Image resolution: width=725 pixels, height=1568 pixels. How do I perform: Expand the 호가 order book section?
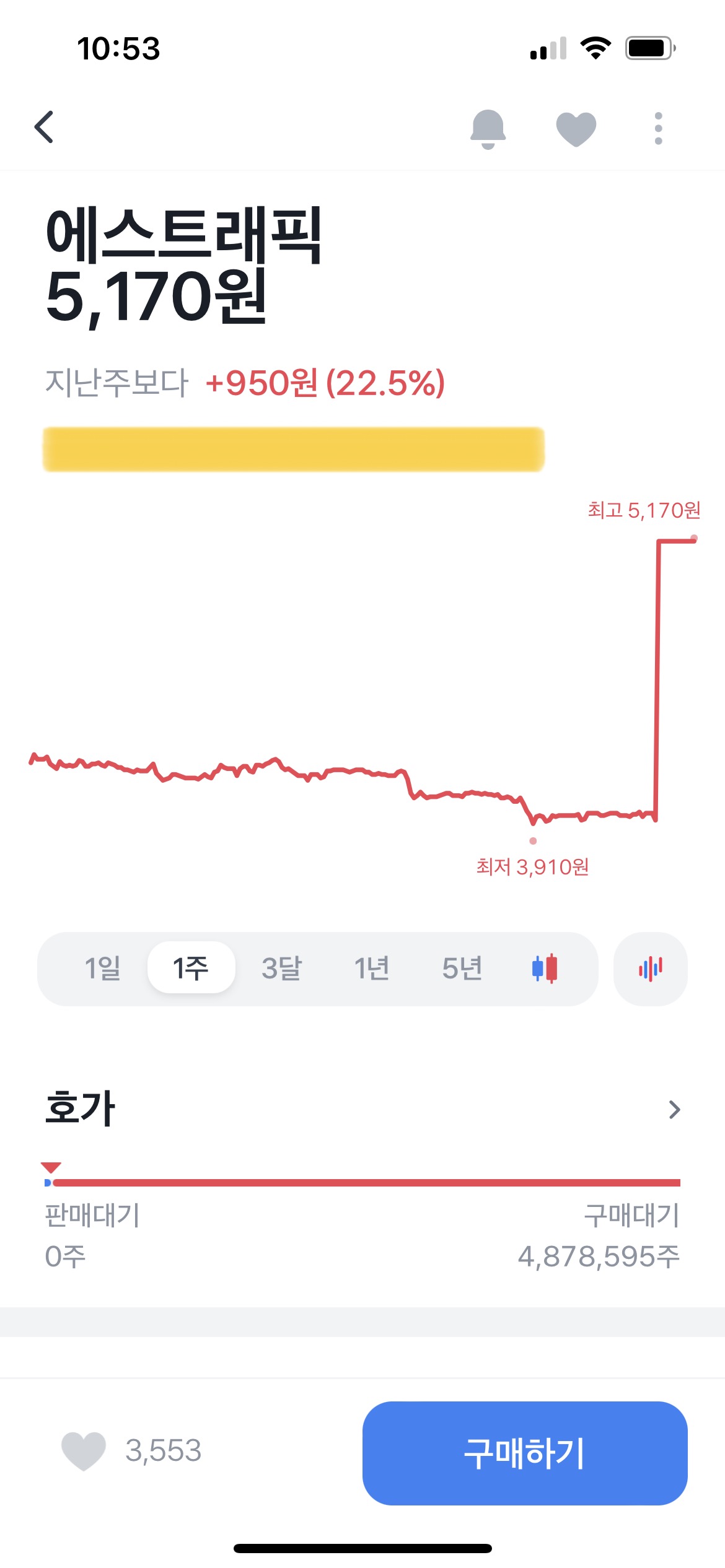click(675, 1110)
